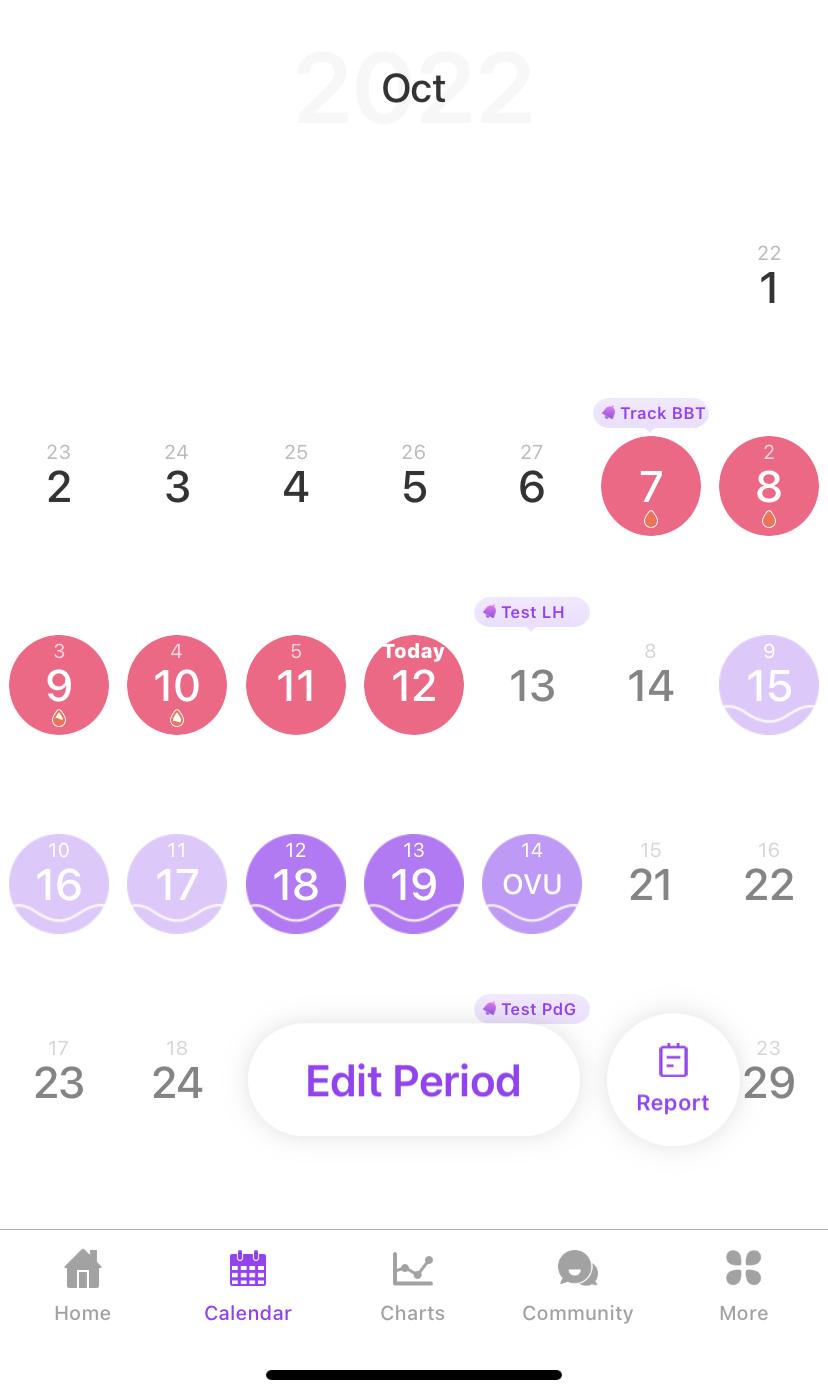Viewport: 828px width, 1396px height.
Task: Select October 18 on the calendar
Action: pyautogui.click(x=296, y=884)
